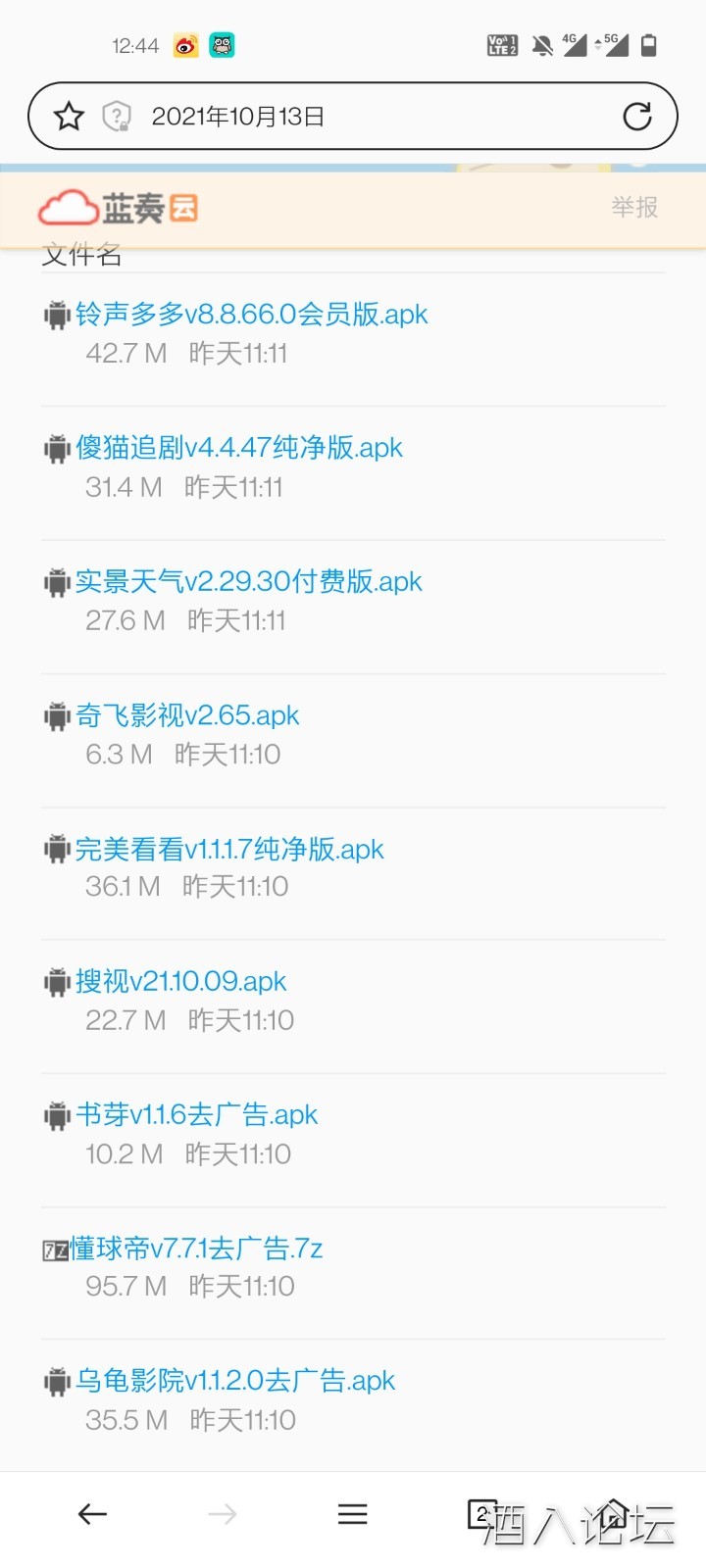Tap the refresh icon in the address bar

(x=638, y=116)
